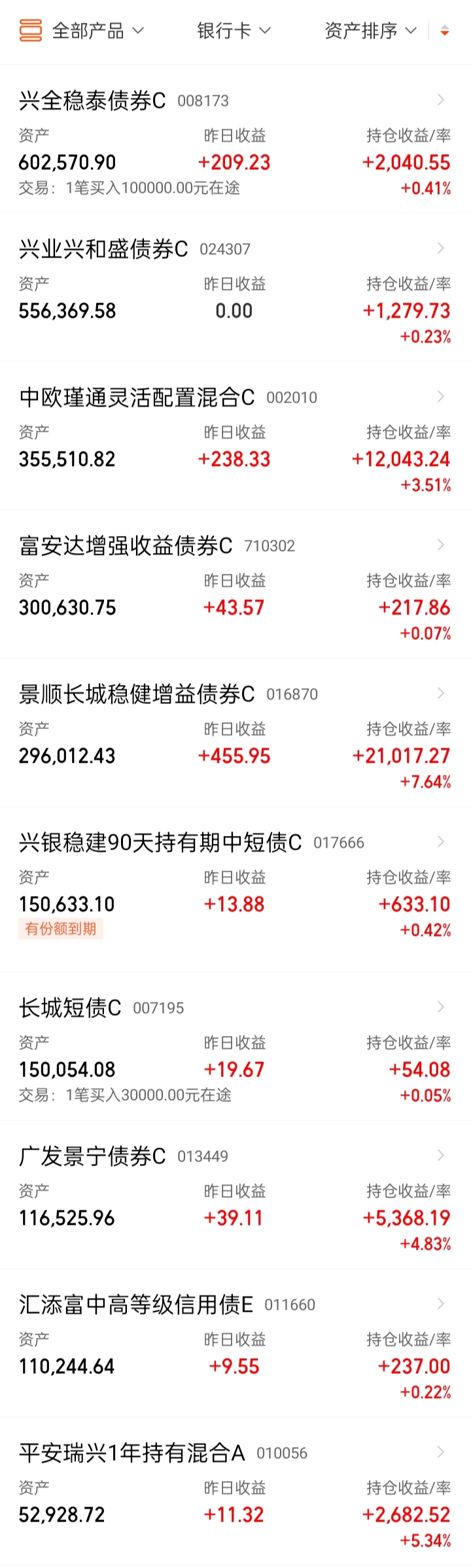View holdings of 兴业兴和盛债券C
Screen dimensions: 471x1568
pos(103,249)
